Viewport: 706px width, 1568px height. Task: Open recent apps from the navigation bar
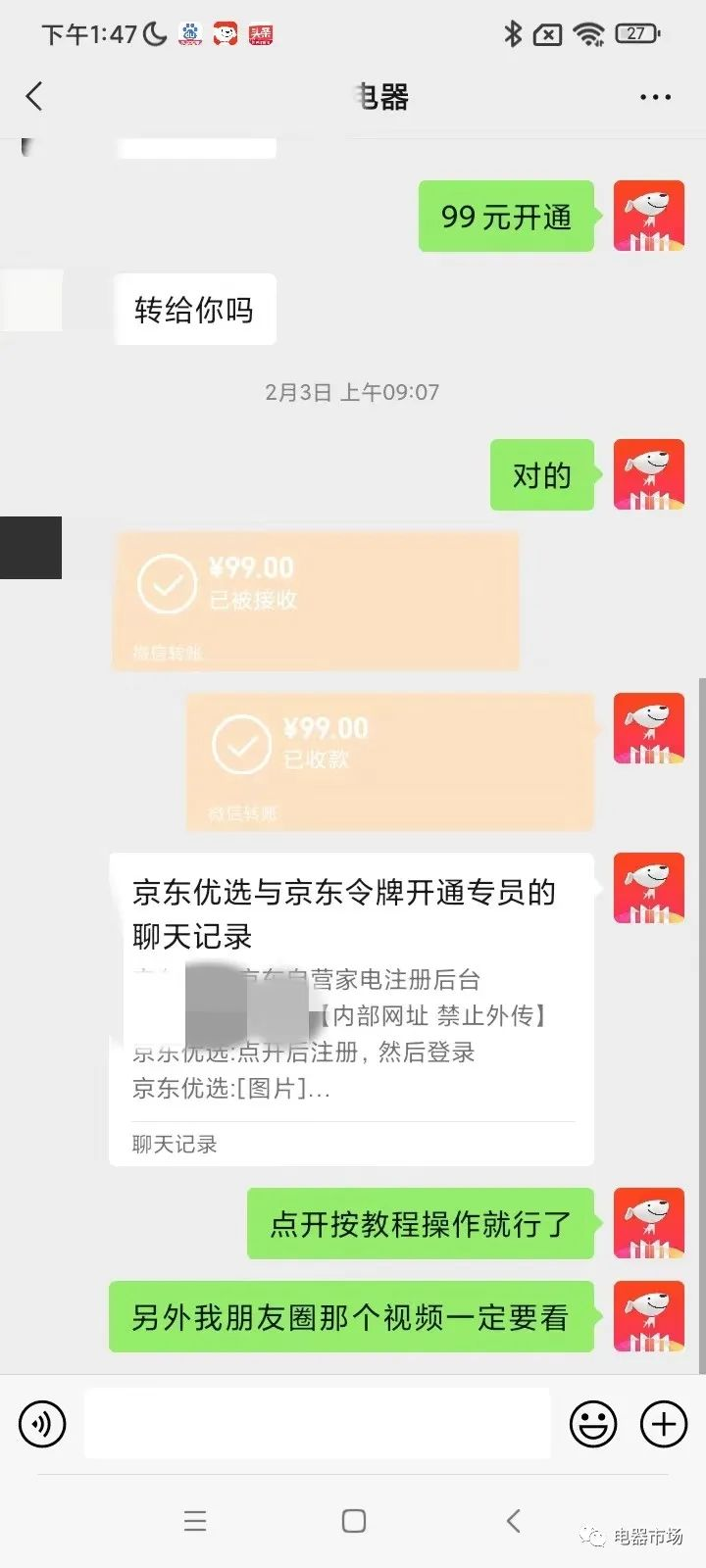pos(195,1521)
